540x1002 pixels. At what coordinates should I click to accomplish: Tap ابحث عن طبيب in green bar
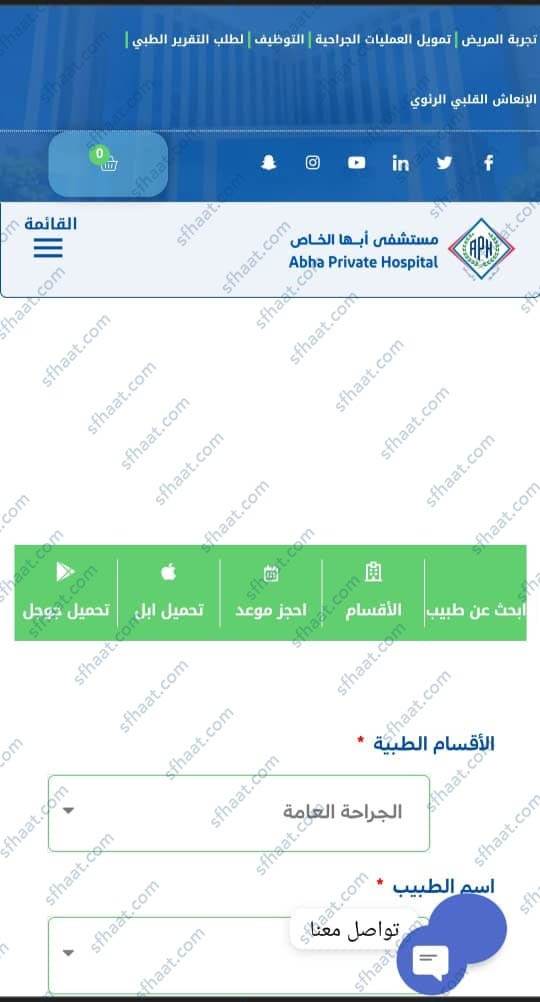point(475,592)
